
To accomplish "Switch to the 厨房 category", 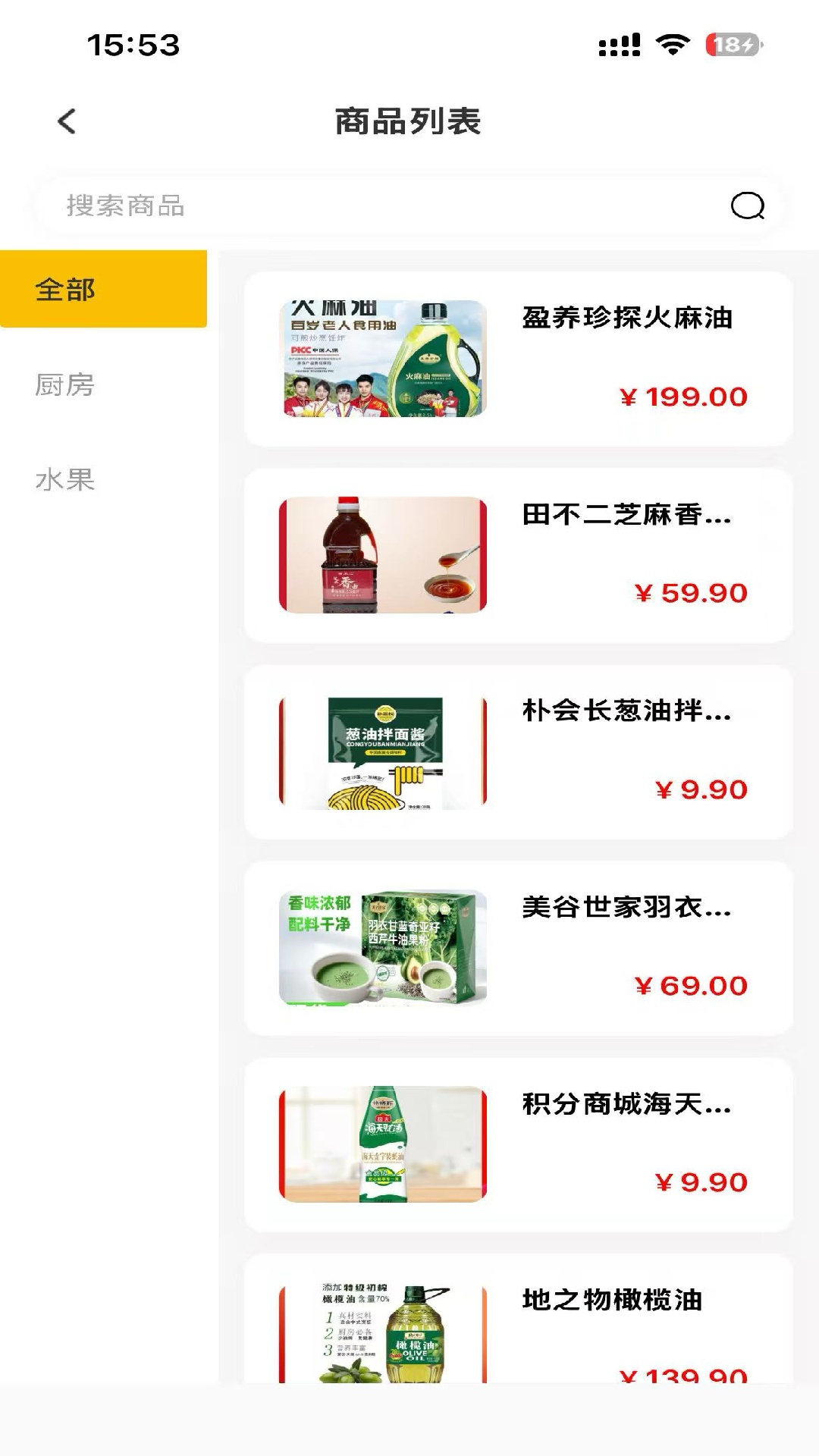I will coord(65,385).
